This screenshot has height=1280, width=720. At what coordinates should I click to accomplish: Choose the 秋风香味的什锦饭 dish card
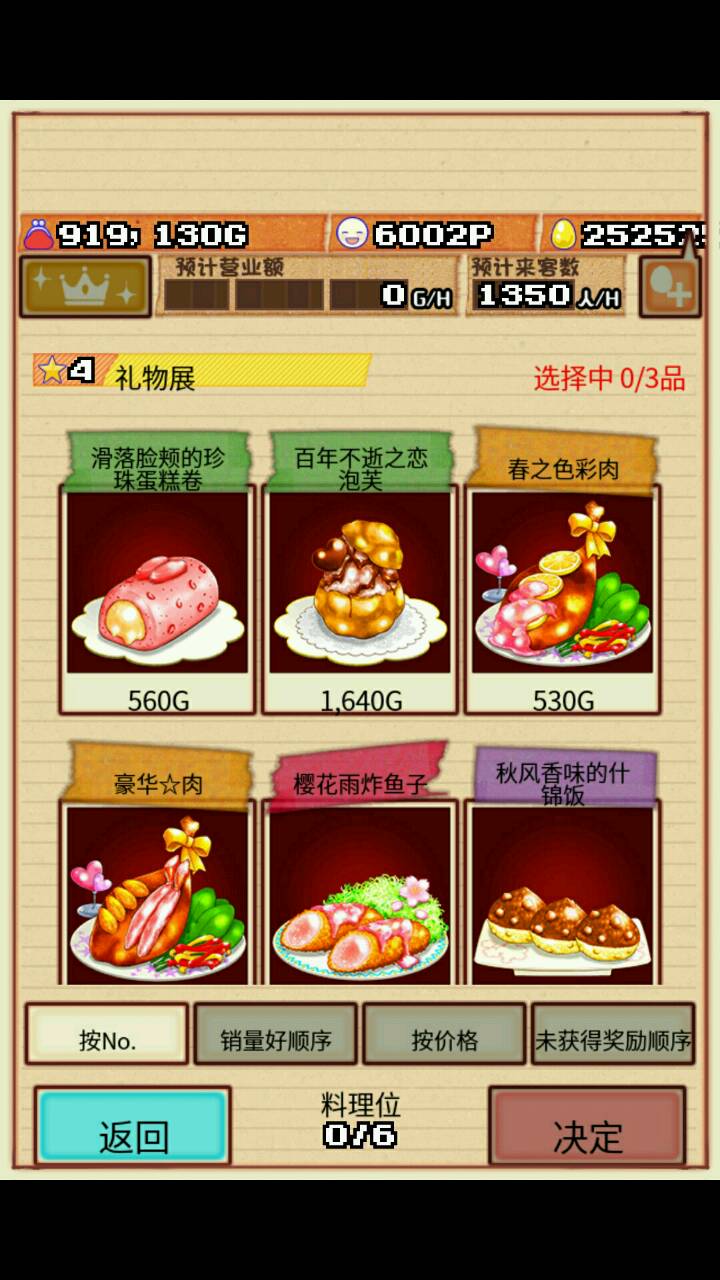point(562,890)
